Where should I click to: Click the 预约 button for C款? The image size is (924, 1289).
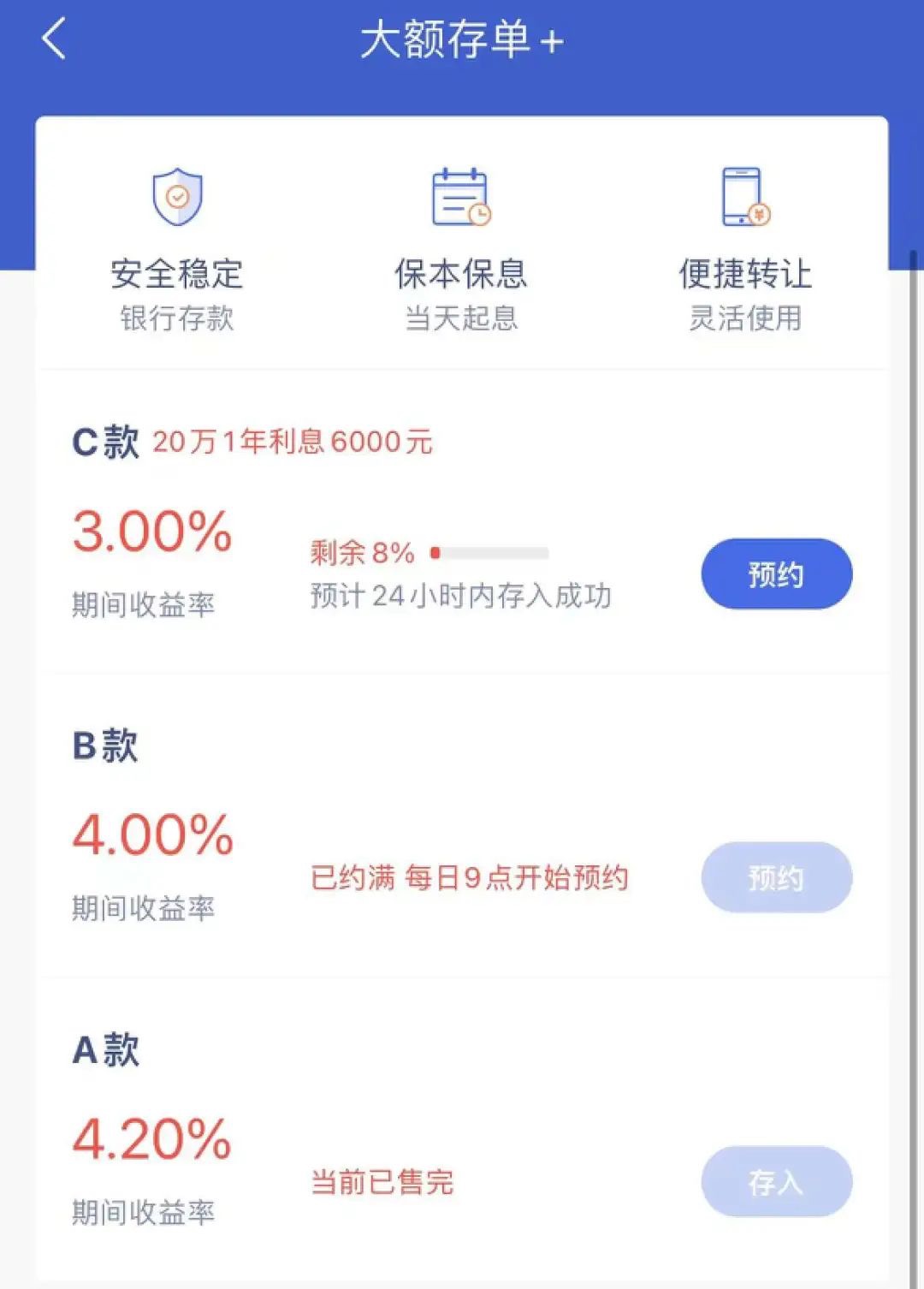pyautogui.click(x=775, y=574)
